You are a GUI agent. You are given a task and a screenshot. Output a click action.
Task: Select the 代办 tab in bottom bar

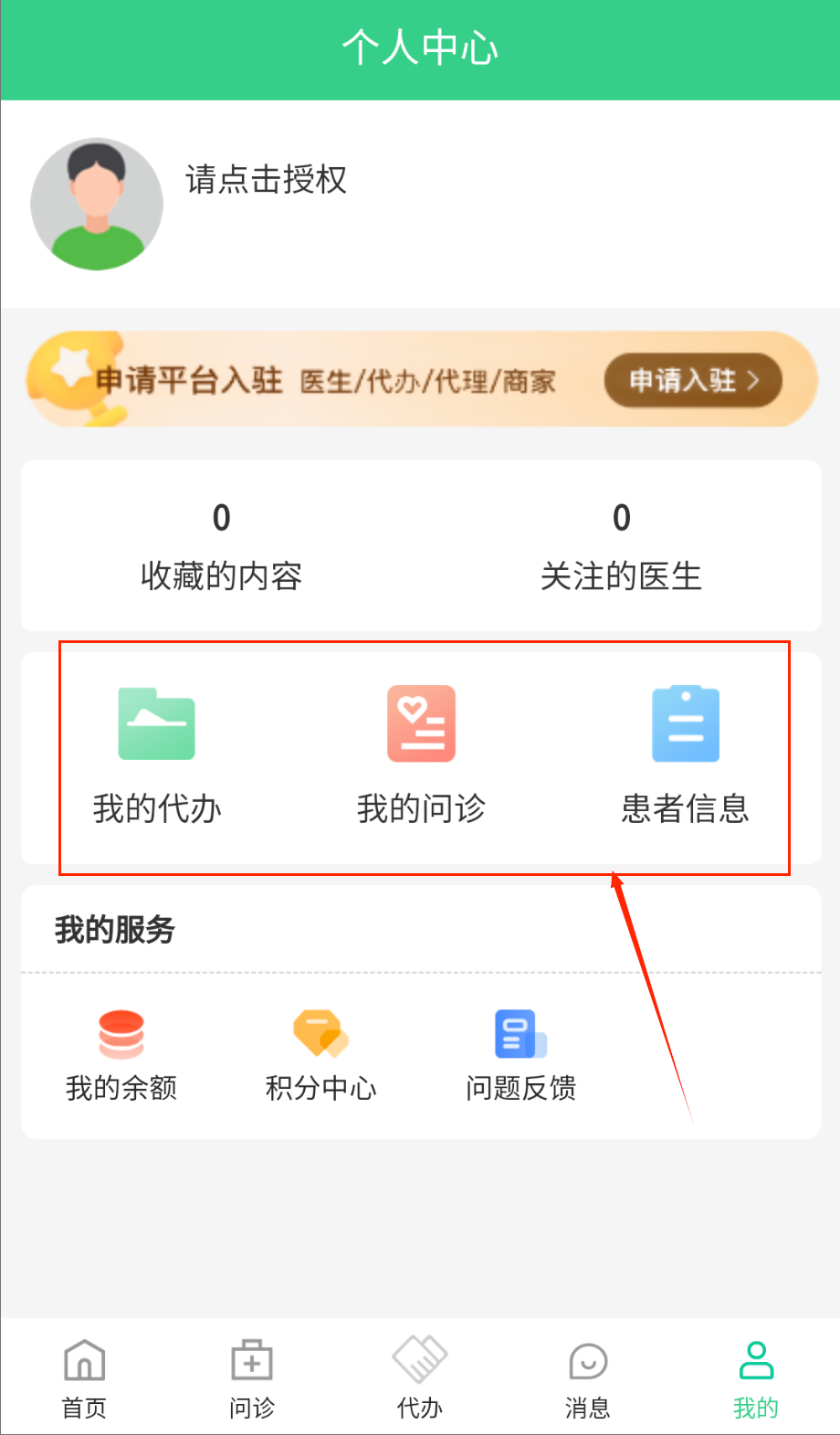(x=420, y=1378)
